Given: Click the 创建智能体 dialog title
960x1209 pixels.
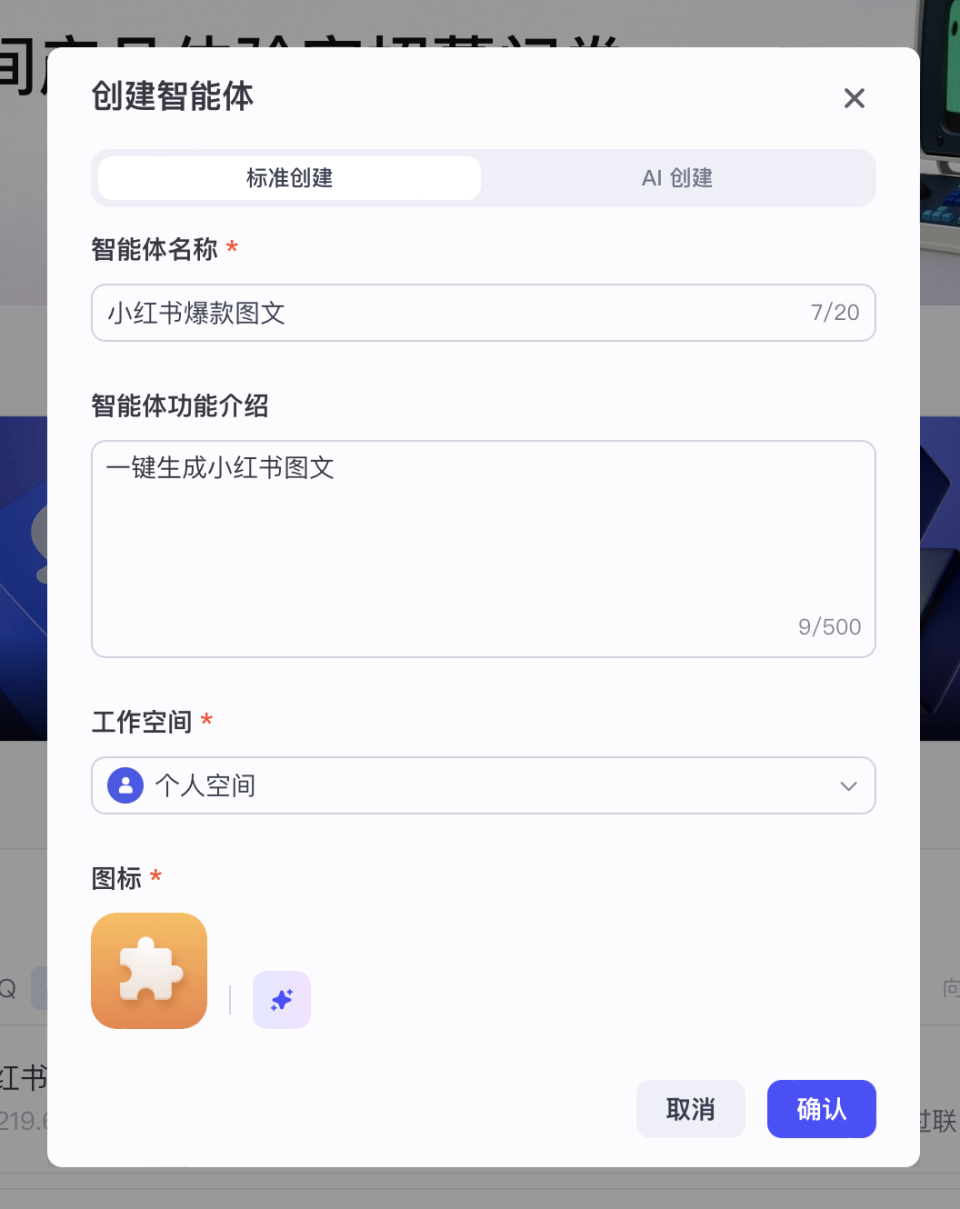Looking at the screenshot, I should 171,97.
